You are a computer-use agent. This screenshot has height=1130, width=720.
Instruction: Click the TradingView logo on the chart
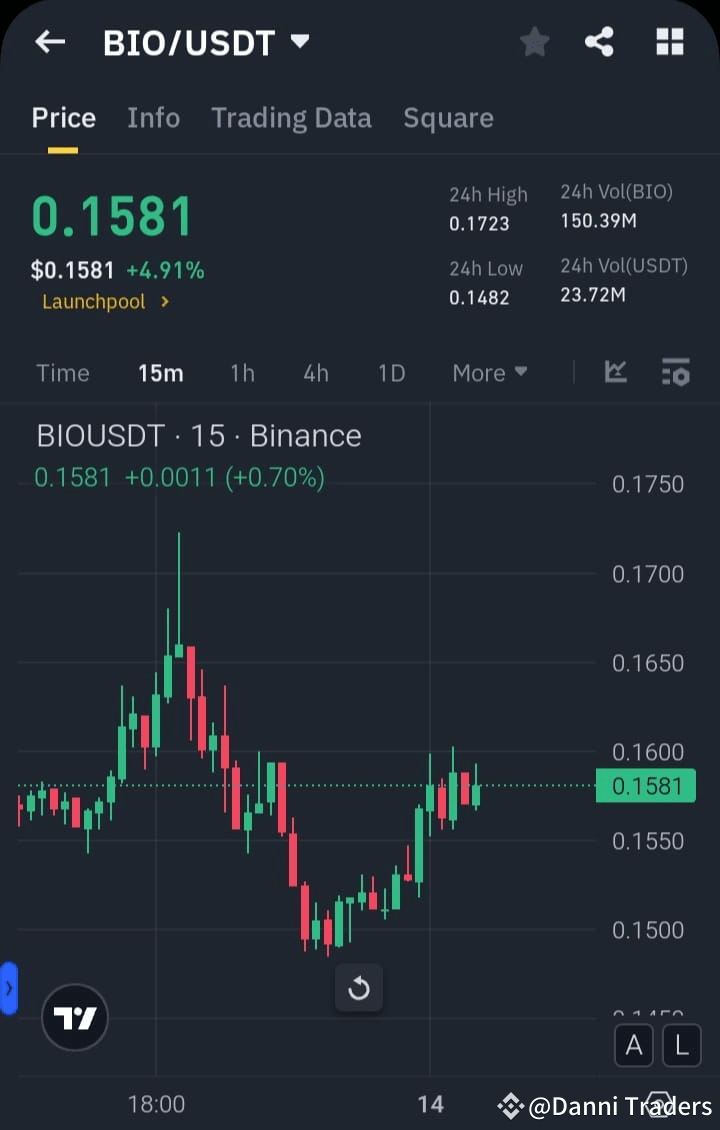[x=75, y=1017]
